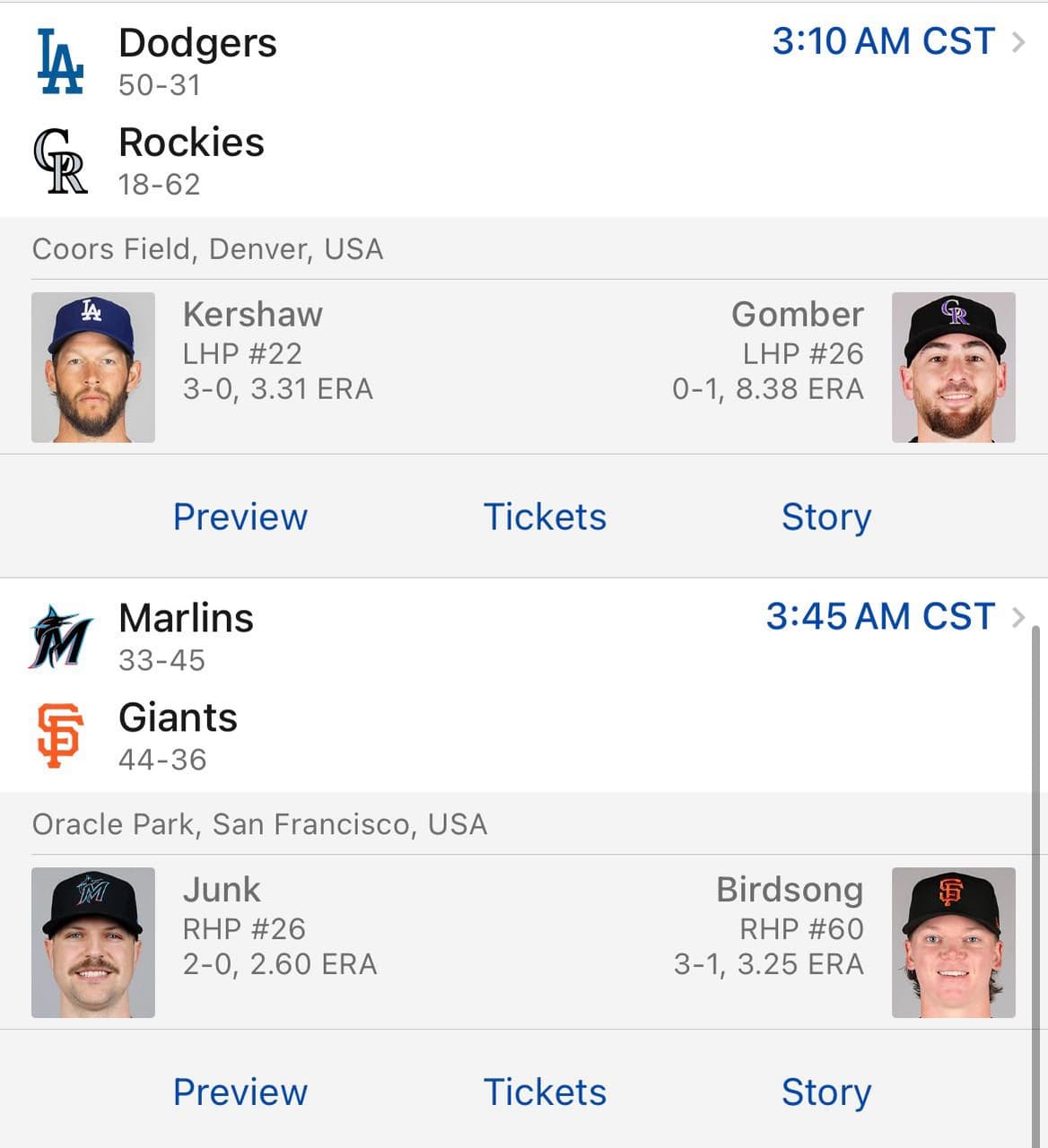Open Birdsong's pitcher headshot
The image size is (1048, 1148).
[955, 942]
